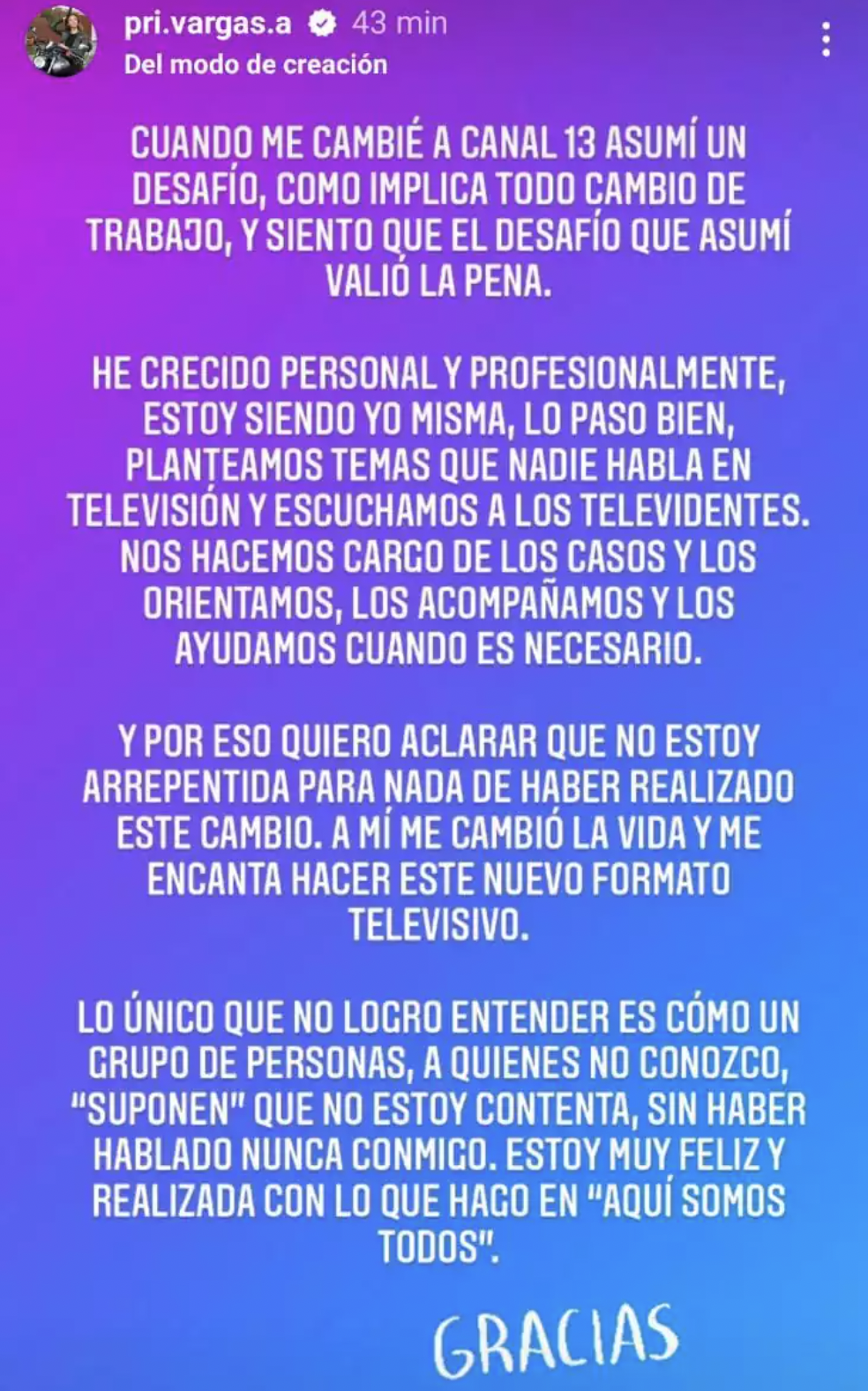Open the pri.vargas.a username link
Image resolution: width=868 pixels, height=1391 pixels.
tap(207, 24)
